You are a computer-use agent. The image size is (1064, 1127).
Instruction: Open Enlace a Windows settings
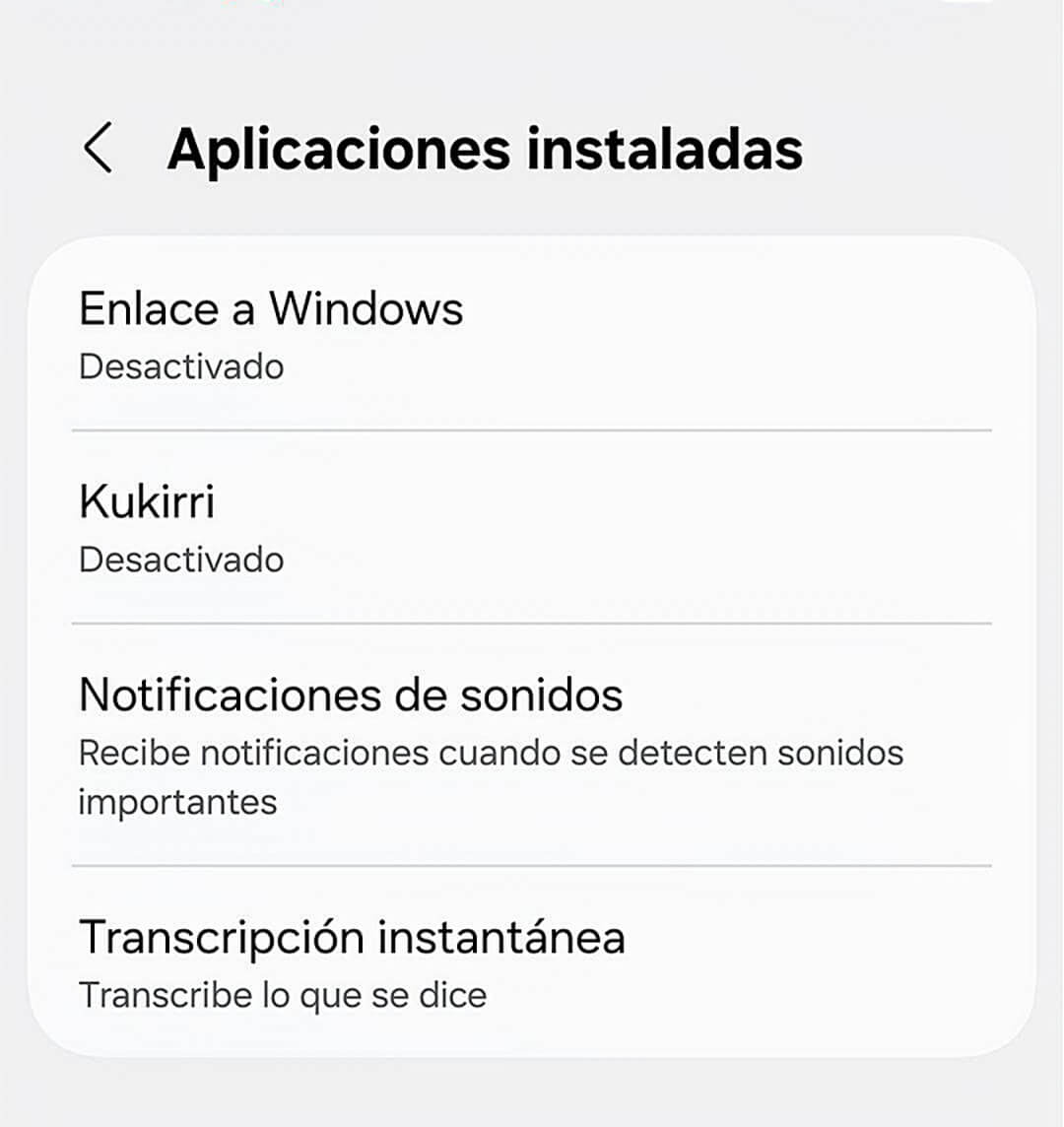[x=530, y=335]
